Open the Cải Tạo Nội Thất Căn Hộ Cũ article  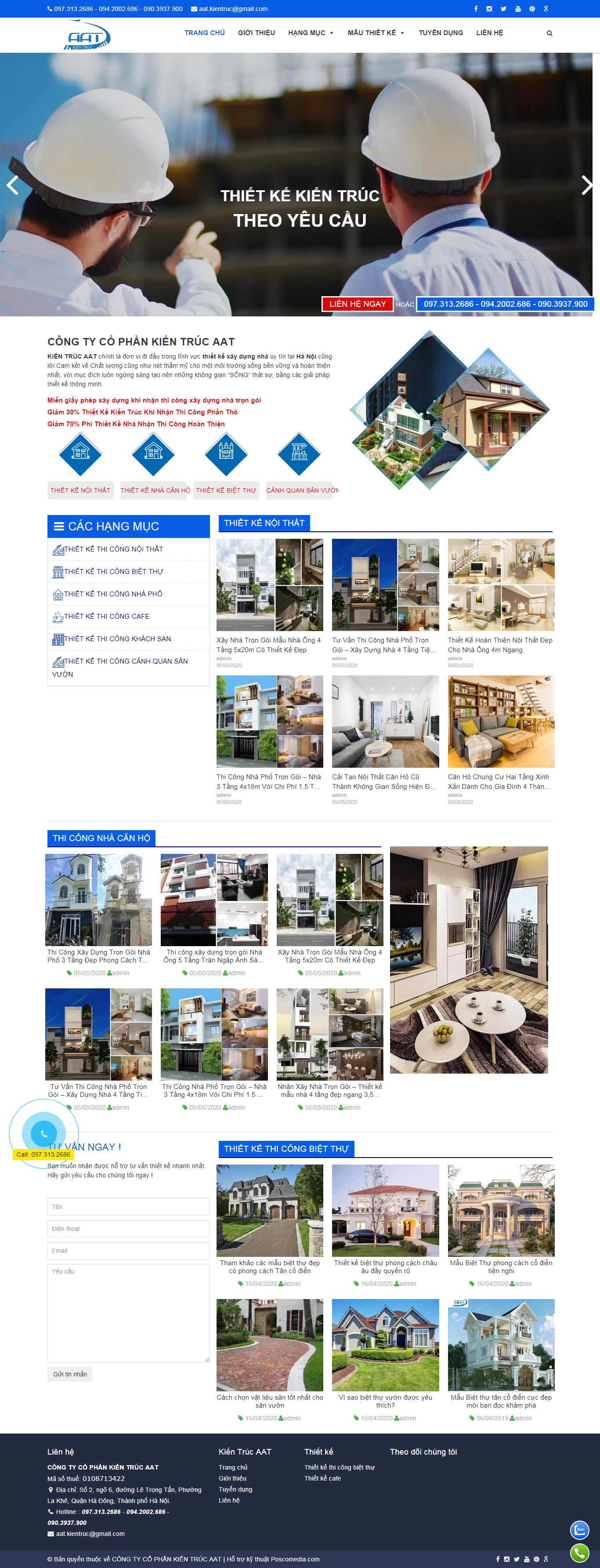click(384, 781)
